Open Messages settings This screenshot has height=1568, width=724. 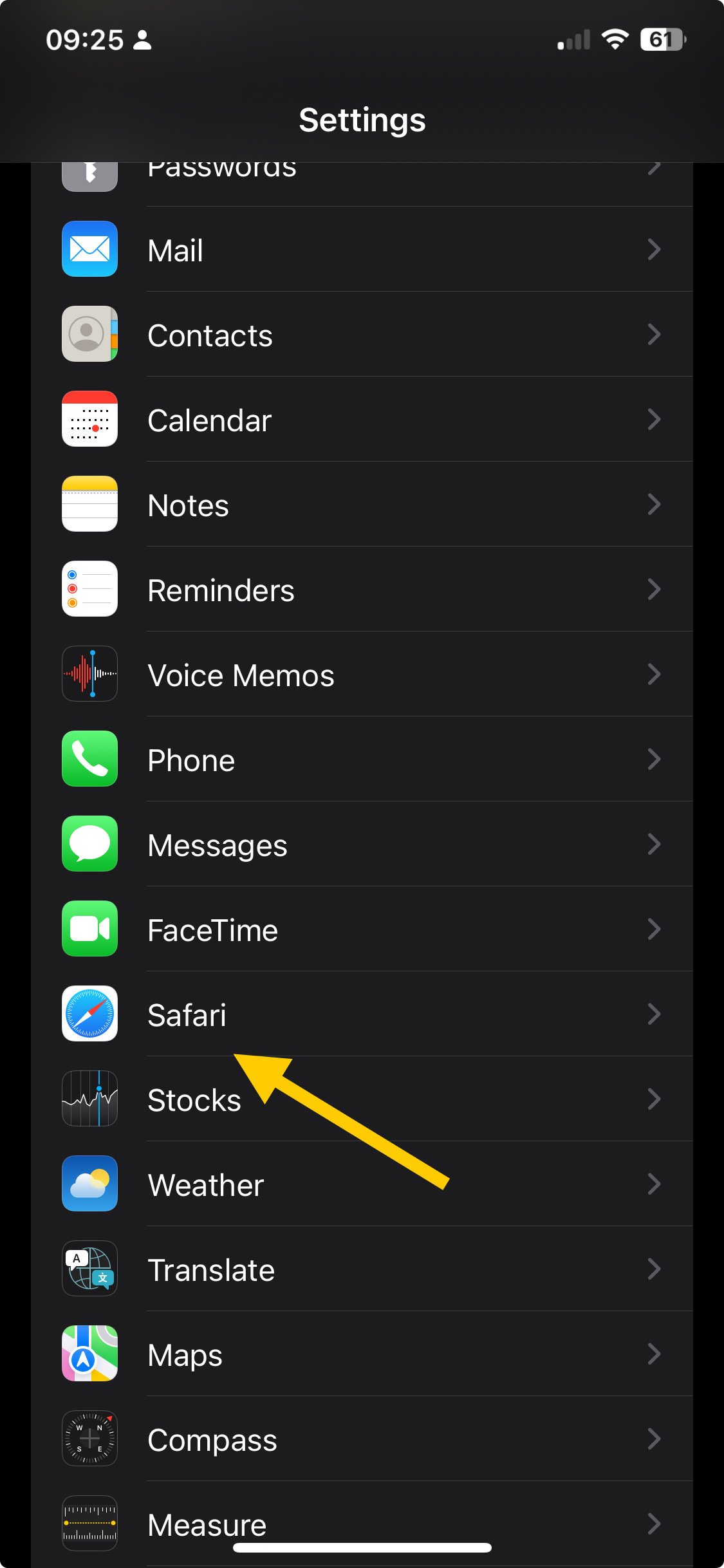pos(362,844)
